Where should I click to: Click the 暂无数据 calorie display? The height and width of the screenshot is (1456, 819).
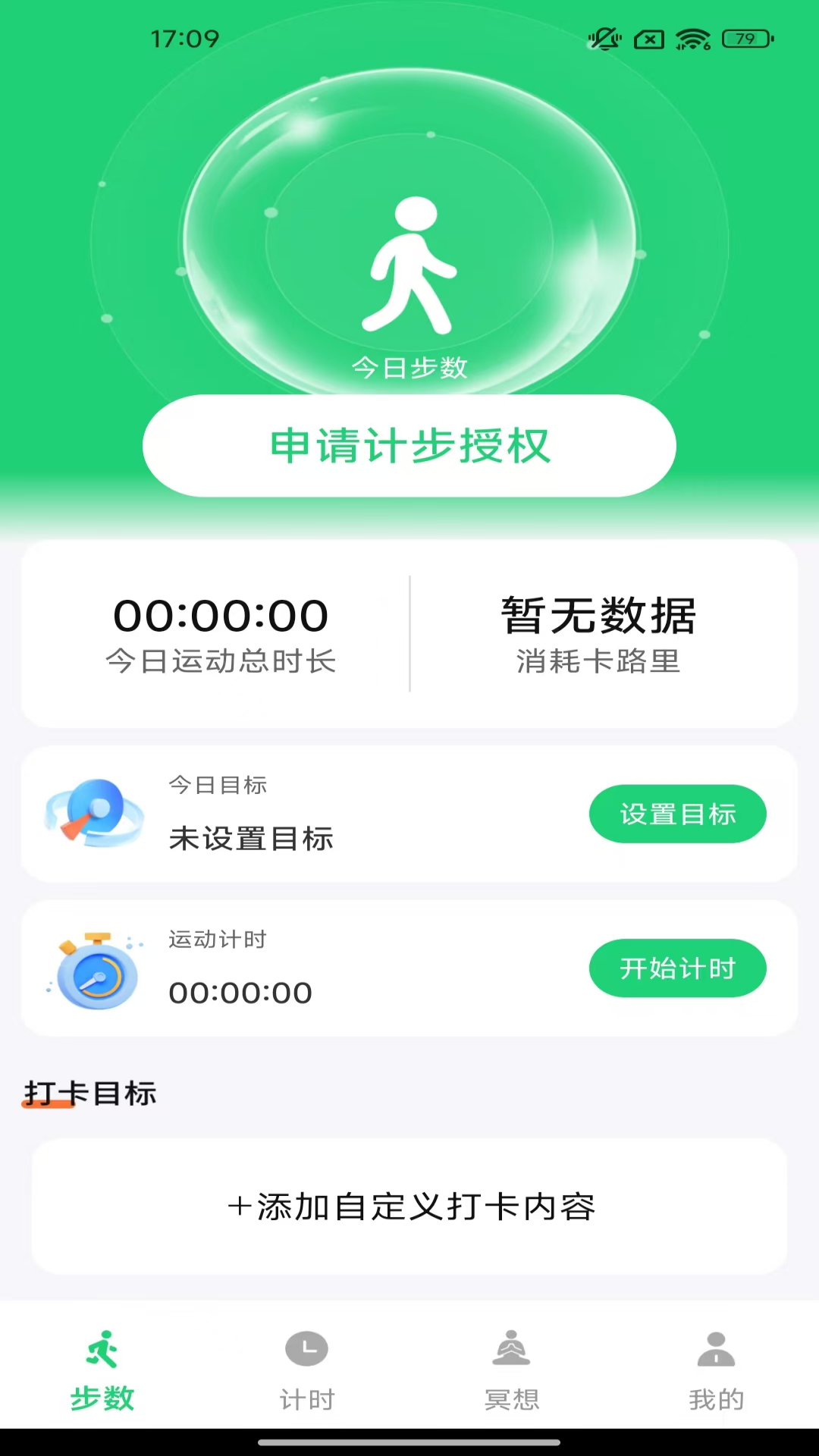click(599, 616)
